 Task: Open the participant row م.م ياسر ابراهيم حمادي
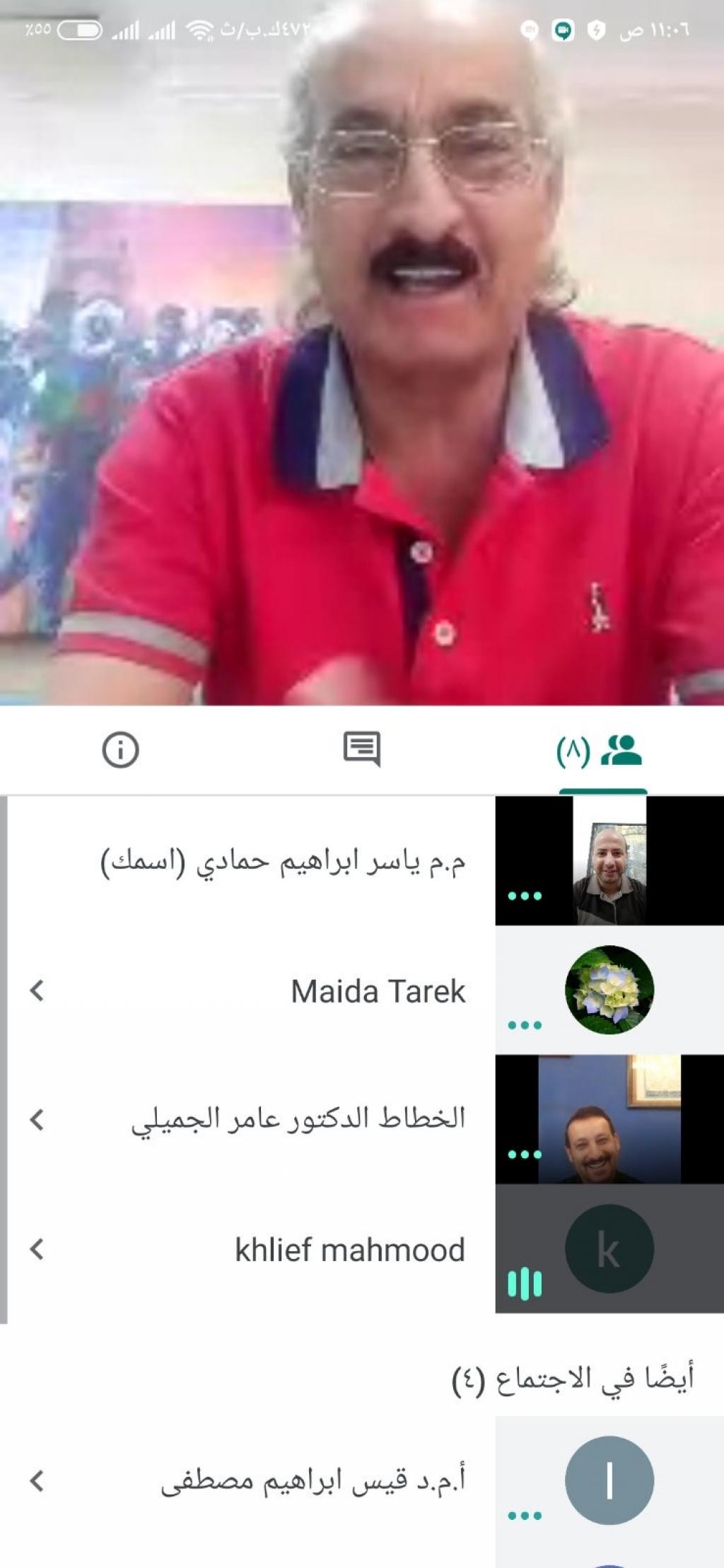point(283,862)
